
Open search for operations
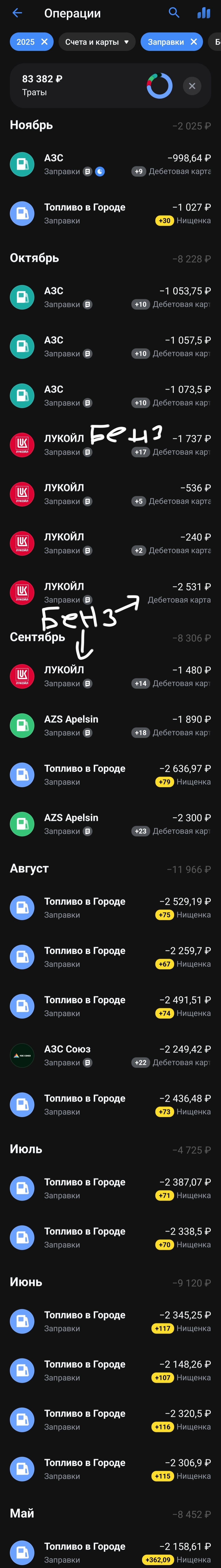pyautogui.click(x=174, y=13)
